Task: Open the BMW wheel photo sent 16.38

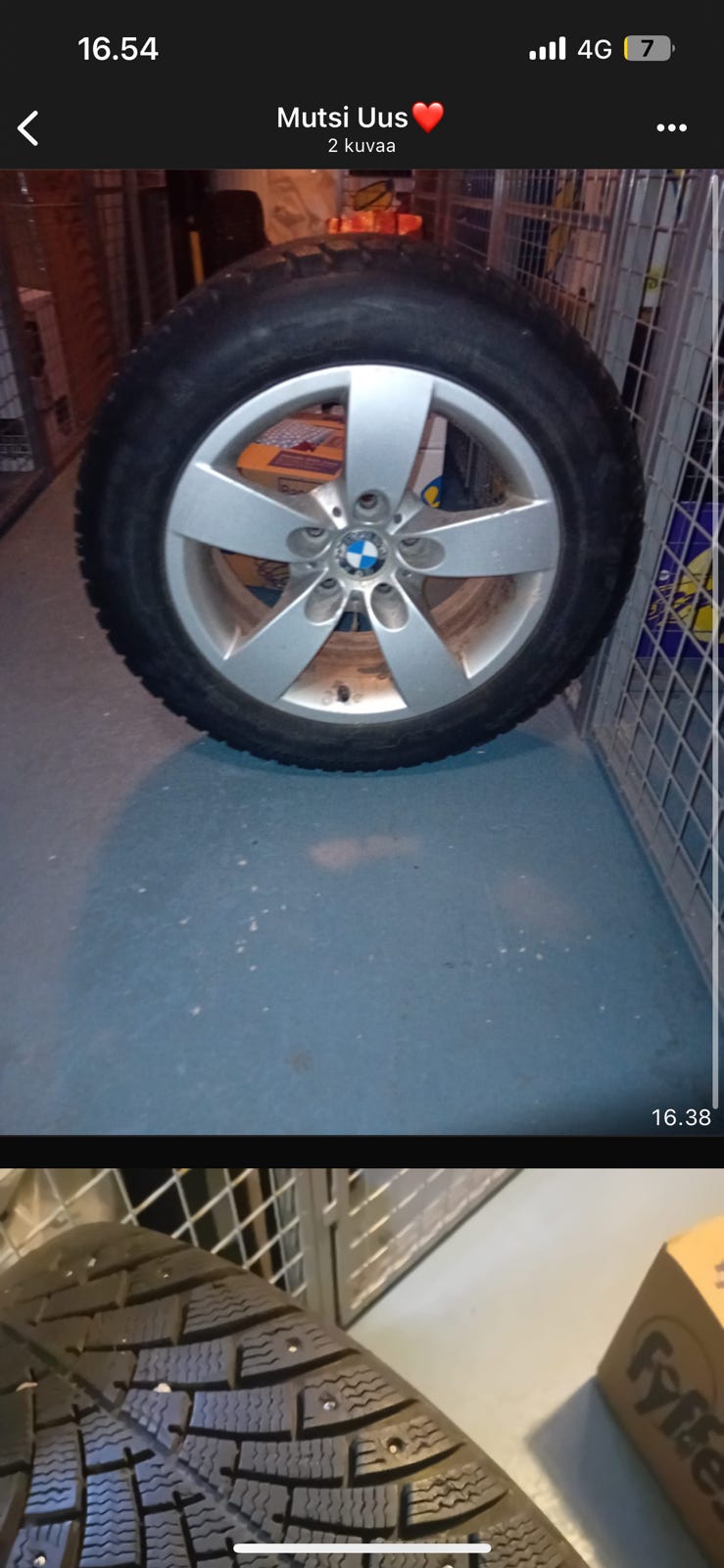Action: [362, 653]
